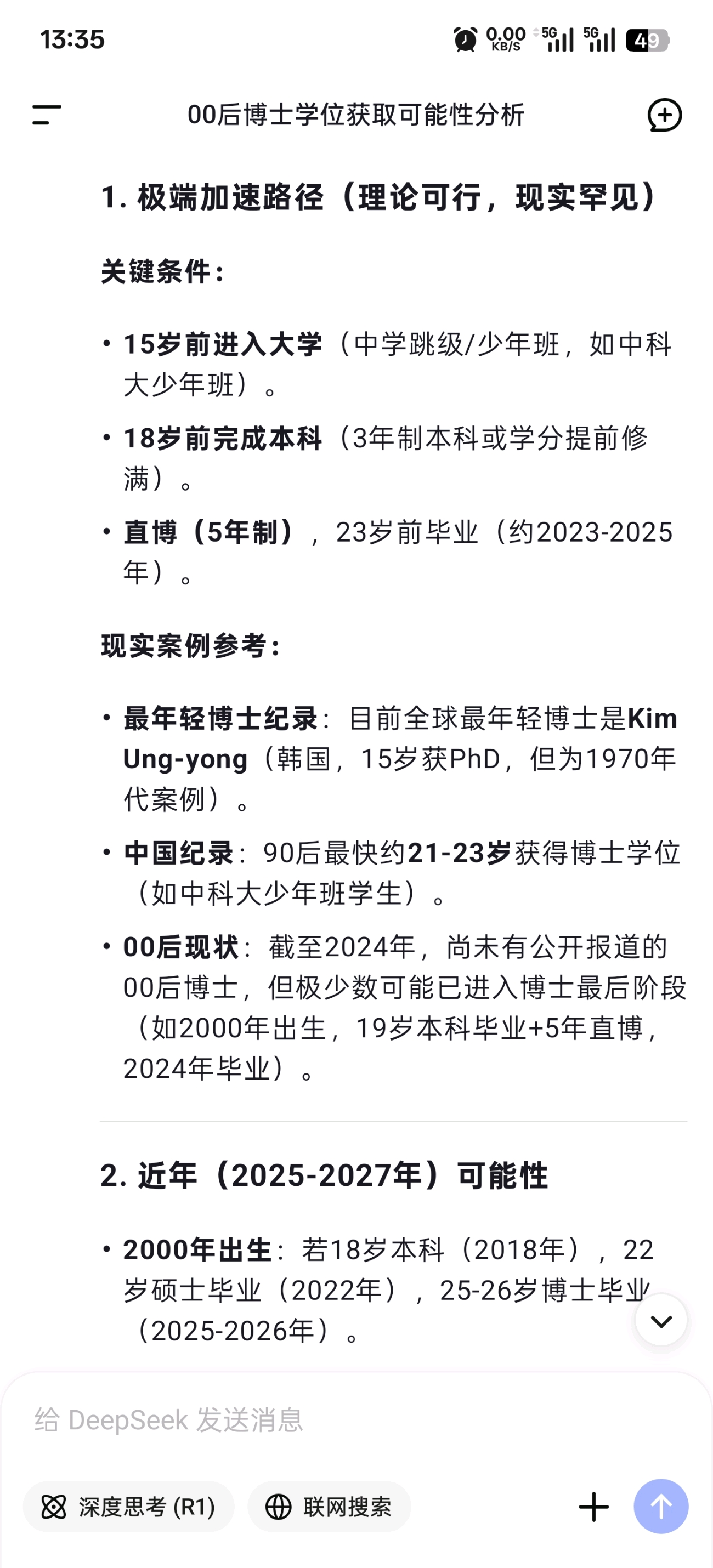The image size is (713, 1568).
Task: Open the plus attachment options
Action: (x=593, y=1507)
